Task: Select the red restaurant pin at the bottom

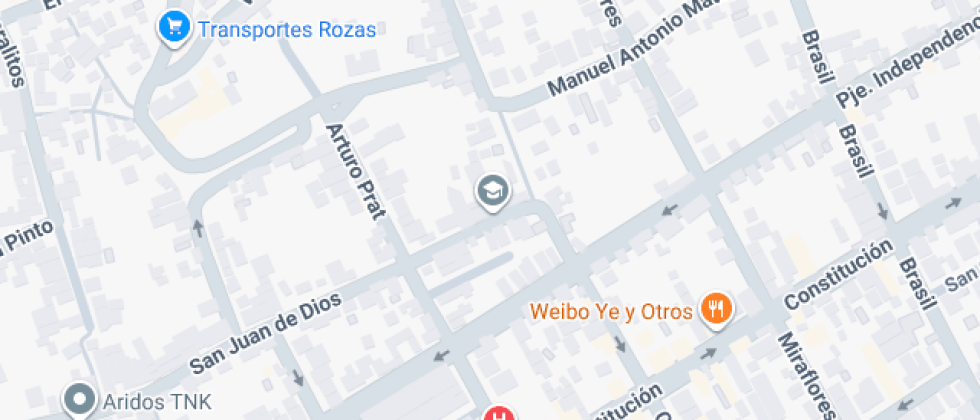Action: point(498,413)
